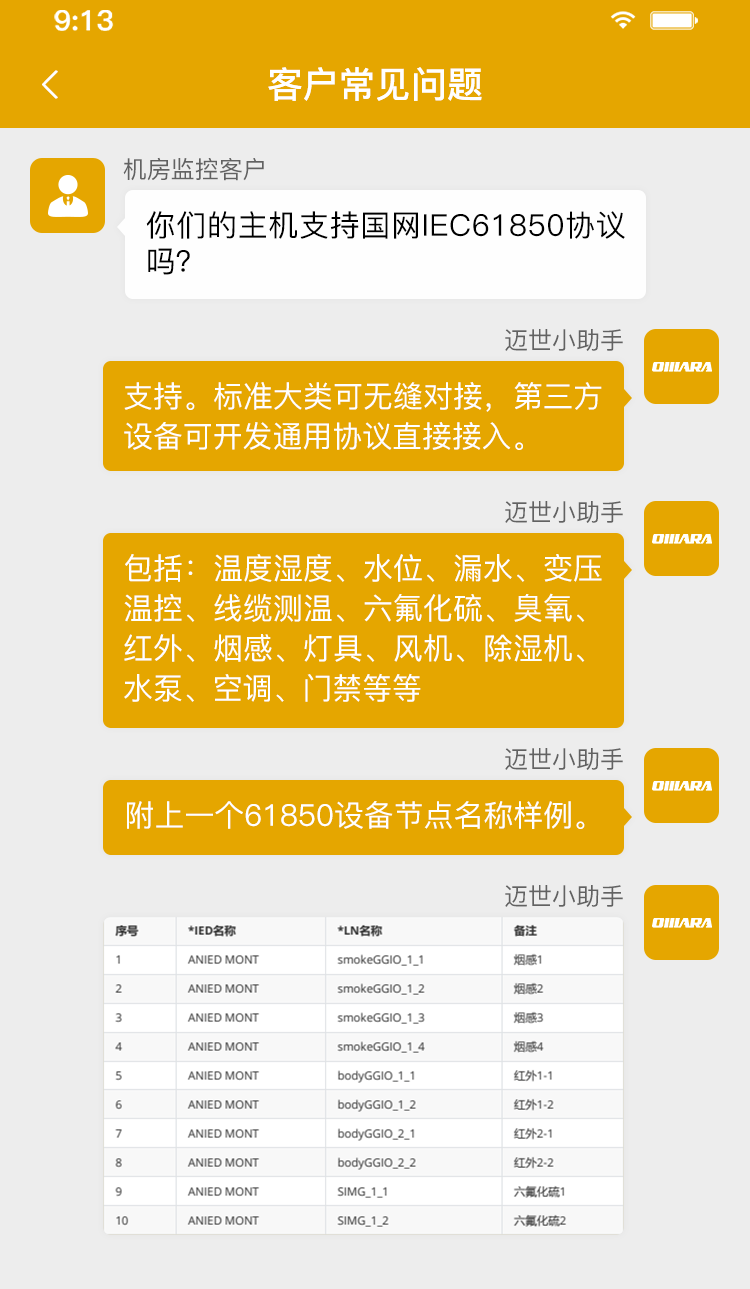Tap the battery icon in the status bar

[x=674, y=19]
